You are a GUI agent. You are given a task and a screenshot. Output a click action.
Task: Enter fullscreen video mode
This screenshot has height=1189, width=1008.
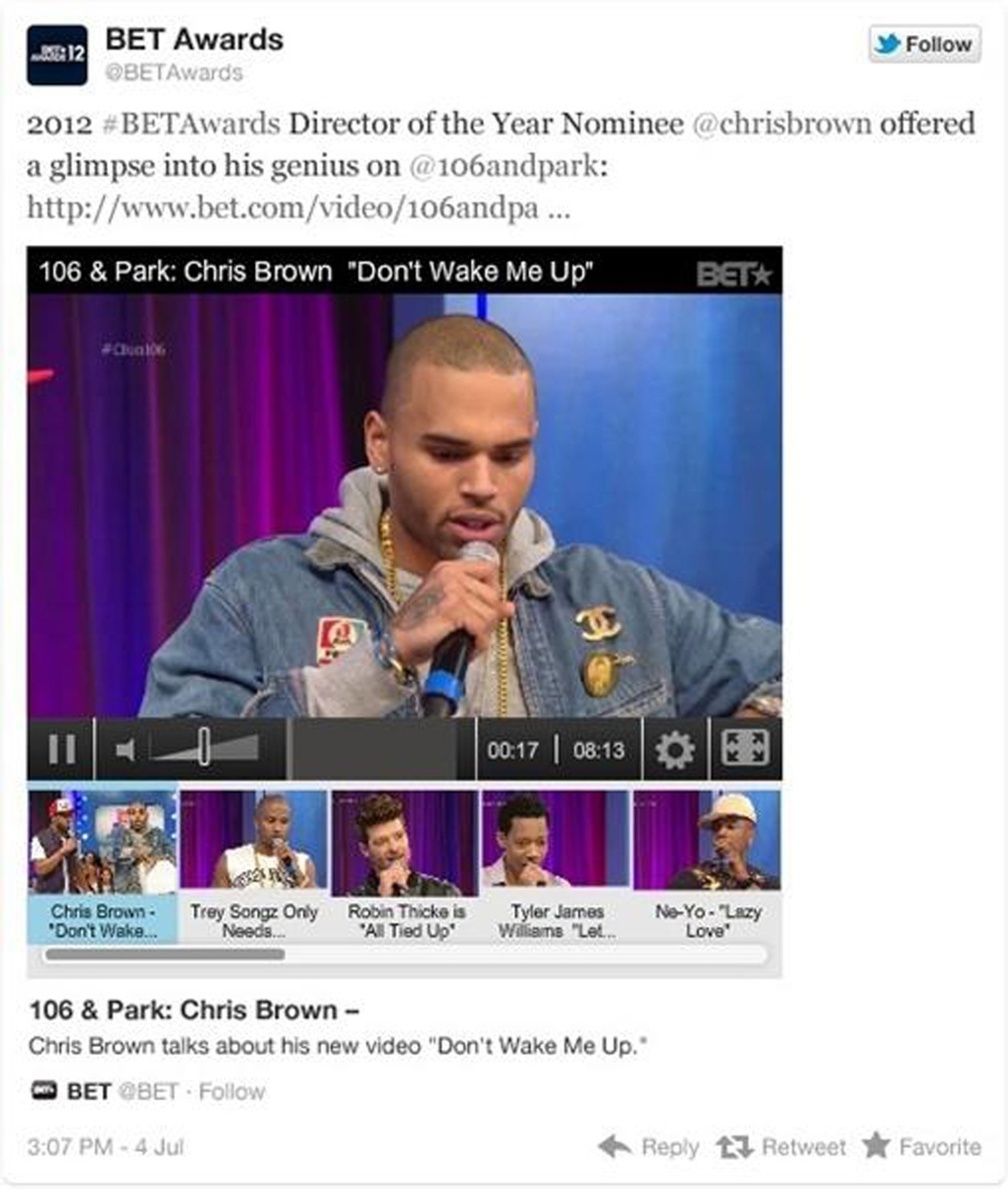click(744, 748)
